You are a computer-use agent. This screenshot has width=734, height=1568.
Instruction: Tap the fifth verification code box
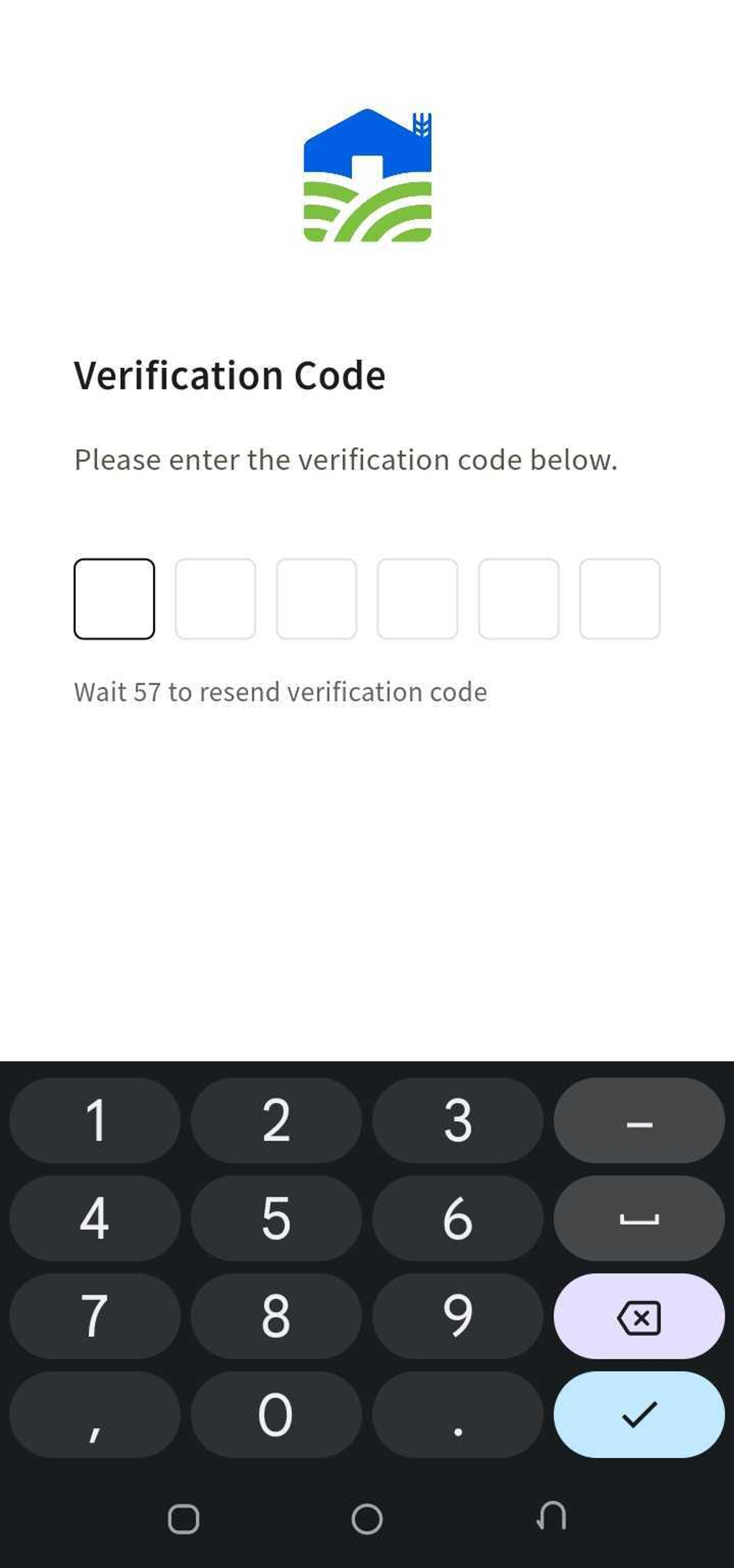(519, 599)
